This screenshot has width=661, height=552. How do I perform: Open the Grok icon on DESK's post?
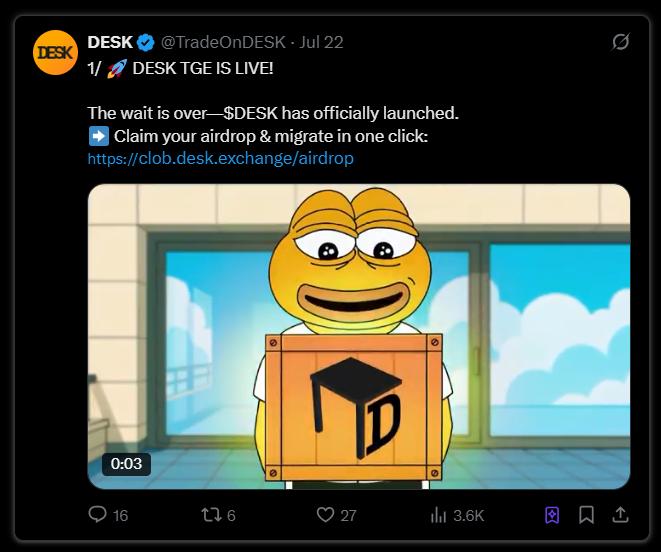[620, 43]
